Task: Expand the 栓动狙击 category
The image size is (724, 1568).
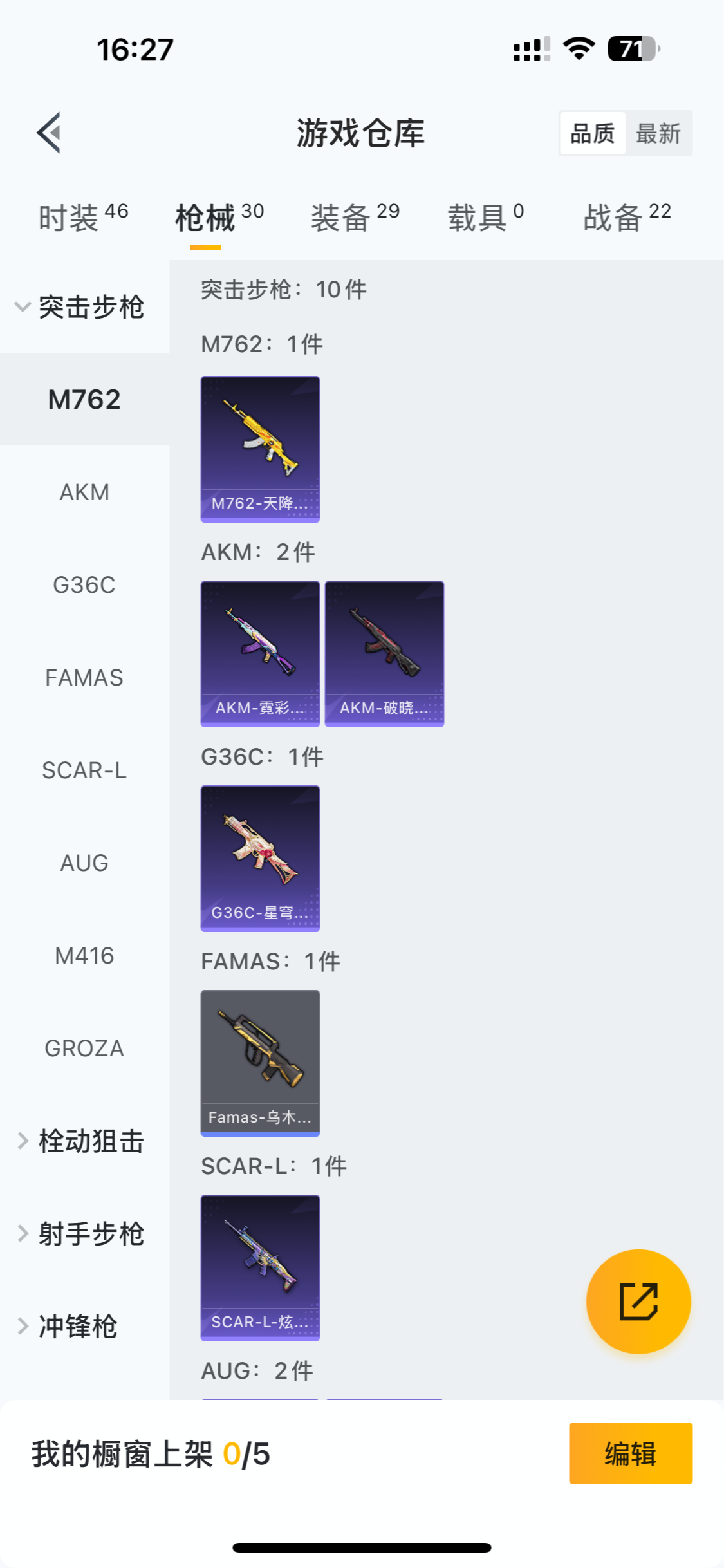Action: (x=80, y=1141)
